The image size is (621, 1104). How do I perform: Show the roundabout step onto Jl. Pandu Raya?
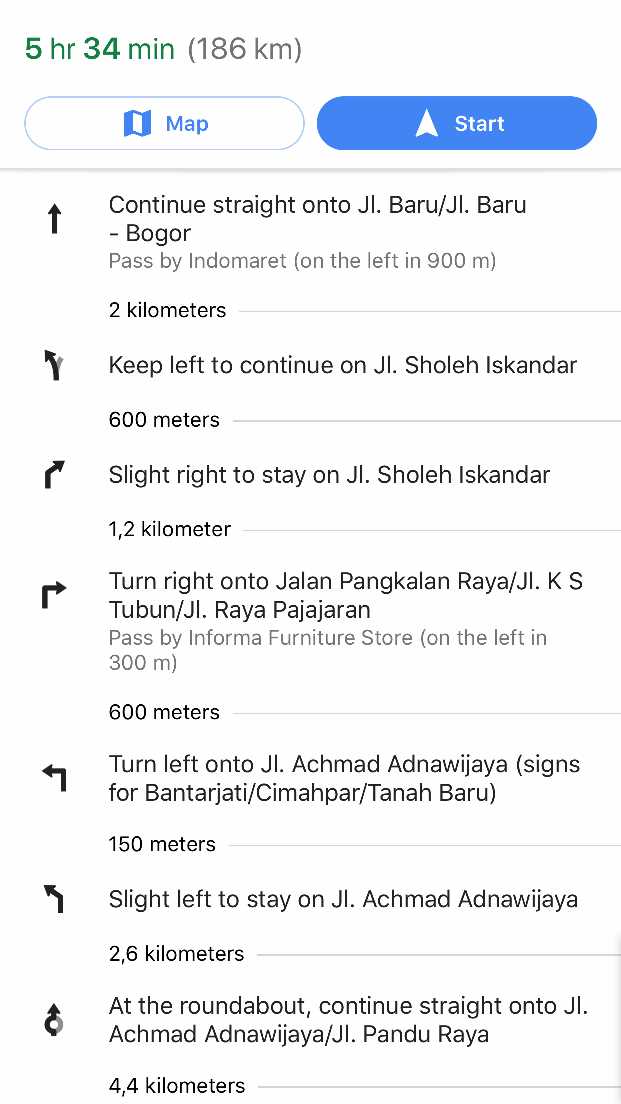click(347, 1020)
